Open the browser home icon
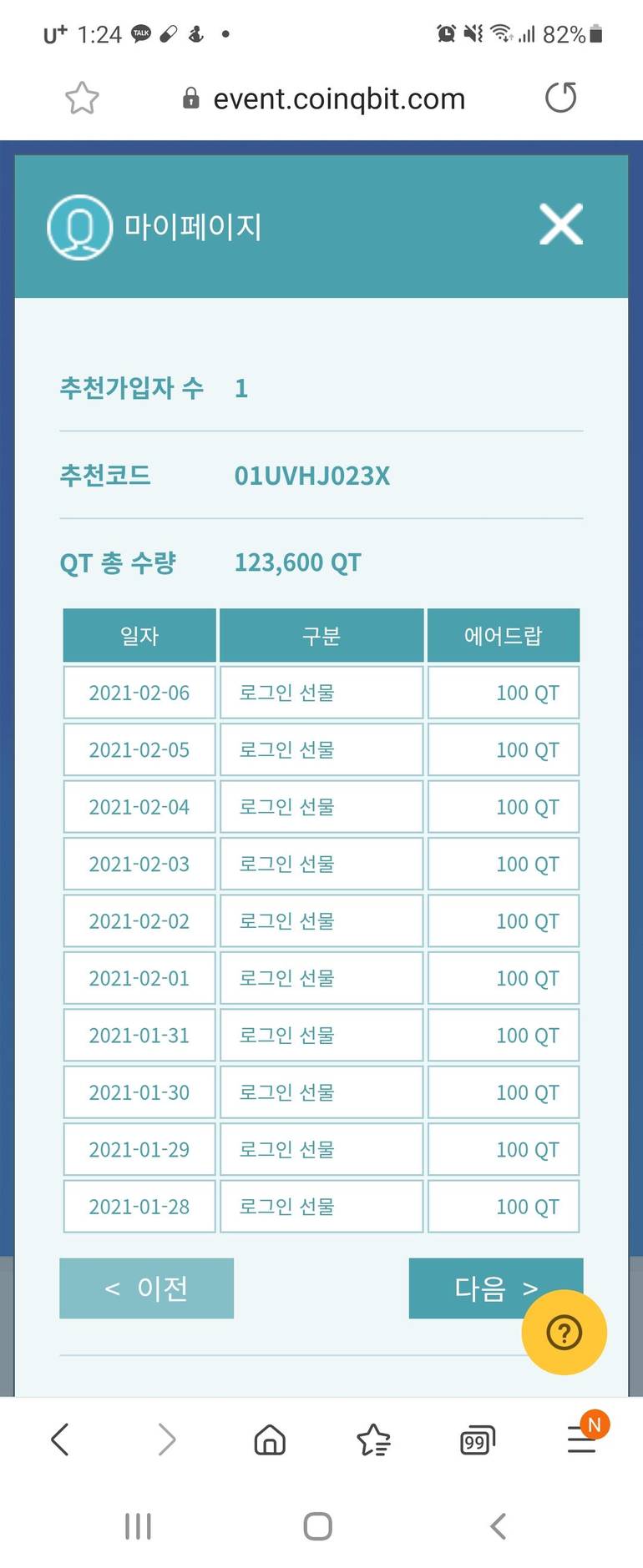This screenshot has height=1568, width=643. point(269,1439)
